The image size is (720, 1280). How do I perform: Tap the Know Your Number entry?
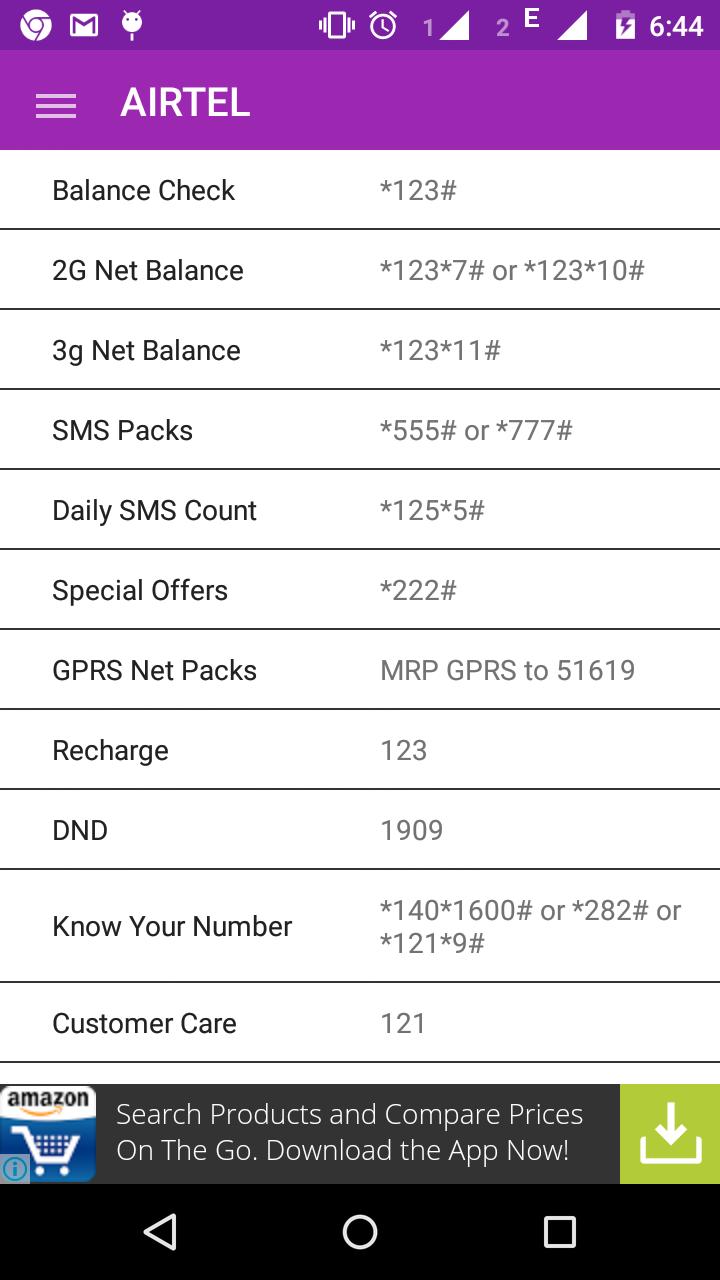(360, 925)
